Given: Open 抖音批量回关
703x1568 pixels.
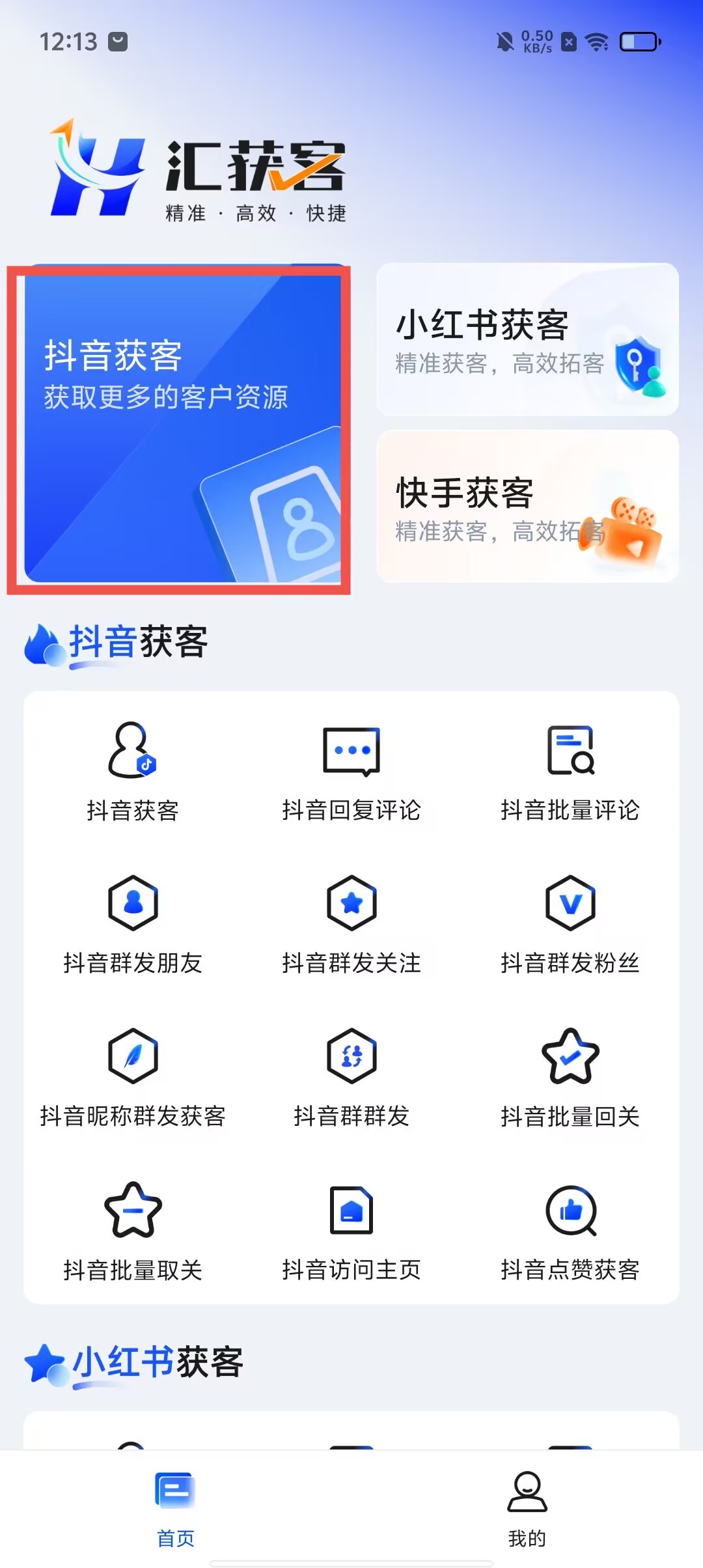Looking at the screenshot, I should (x=570, y=1077).
